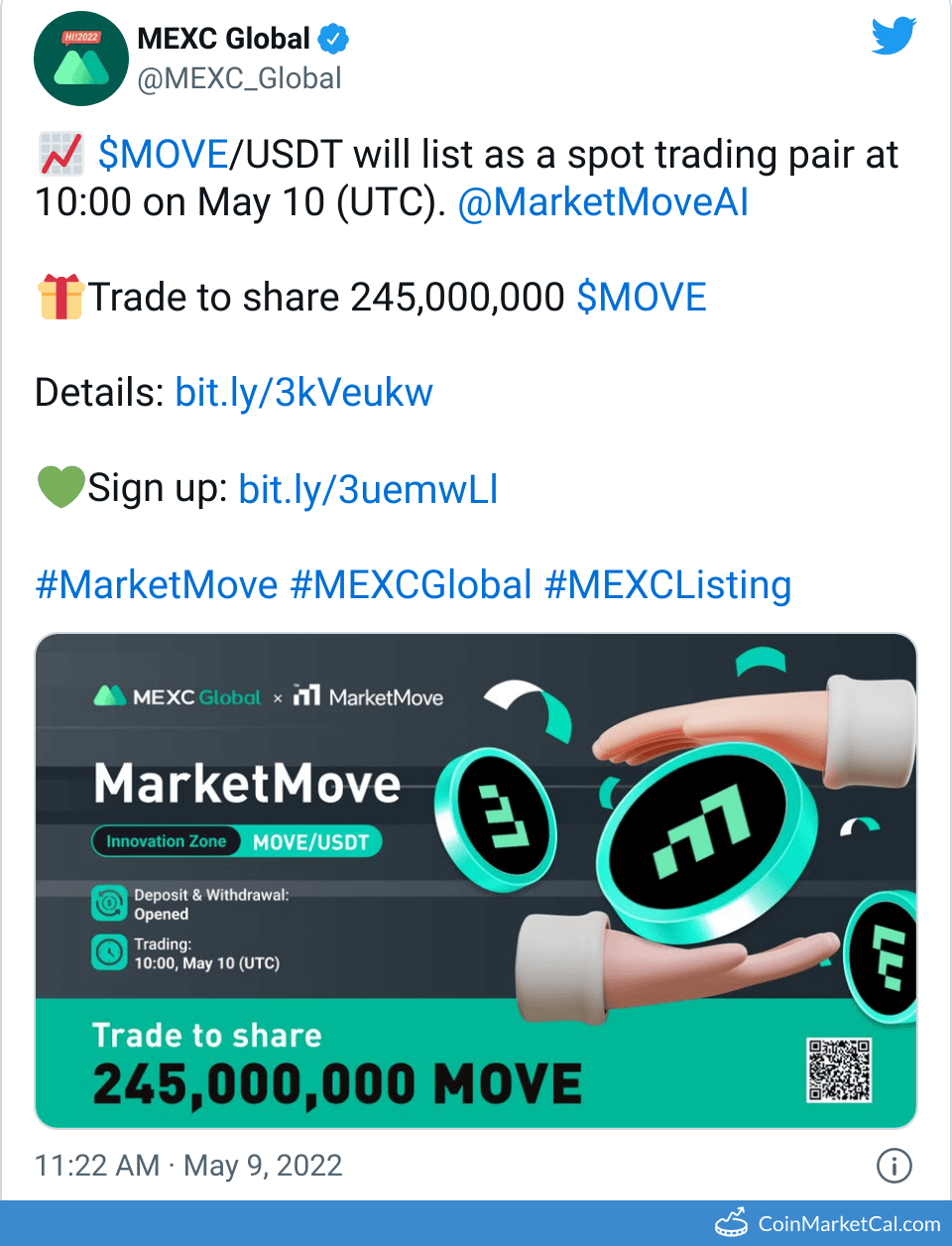Tap the Twitter bird logo
Screen dimensions: 952x1246
tap(893, 37)
